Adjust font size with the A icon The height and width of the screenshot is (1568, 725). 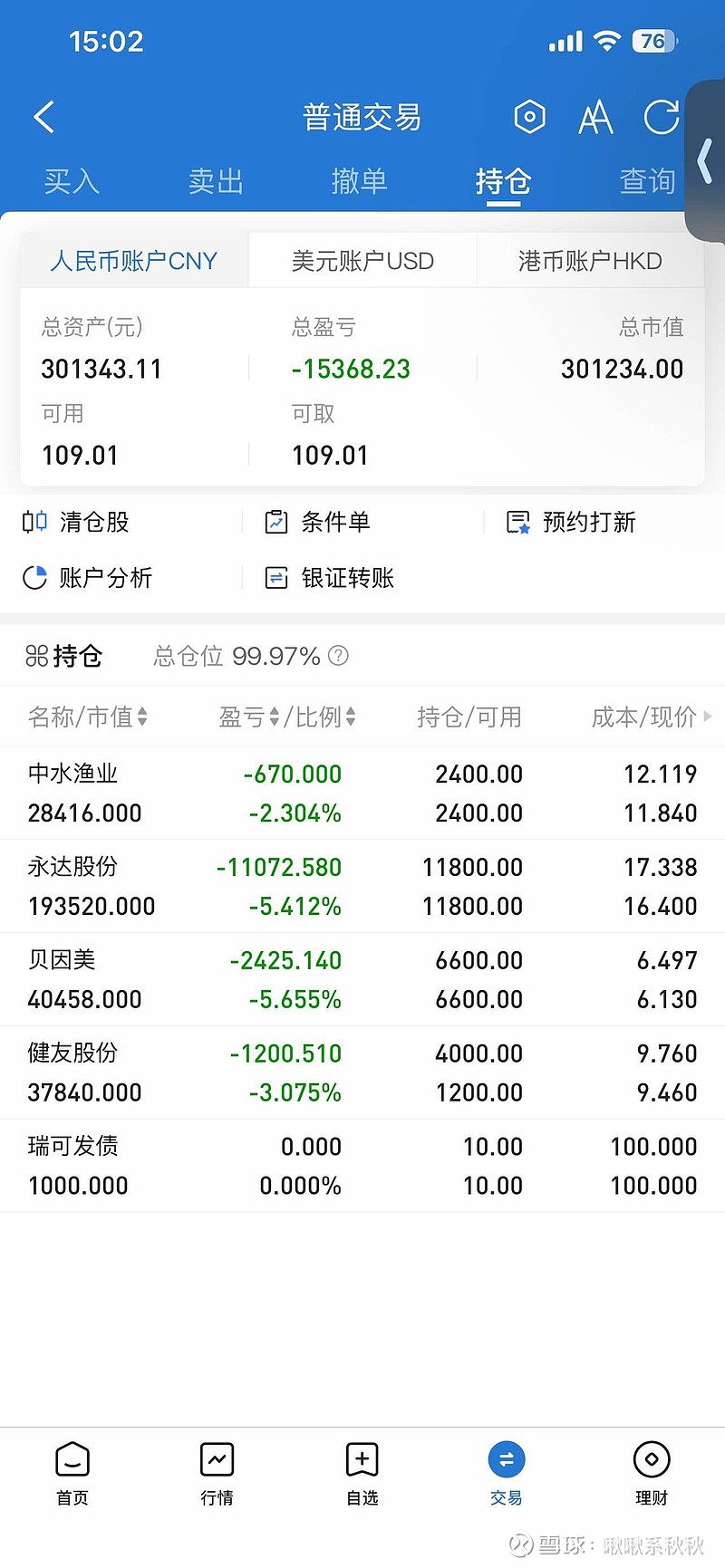pyautogui.click(x=595, y=117)
